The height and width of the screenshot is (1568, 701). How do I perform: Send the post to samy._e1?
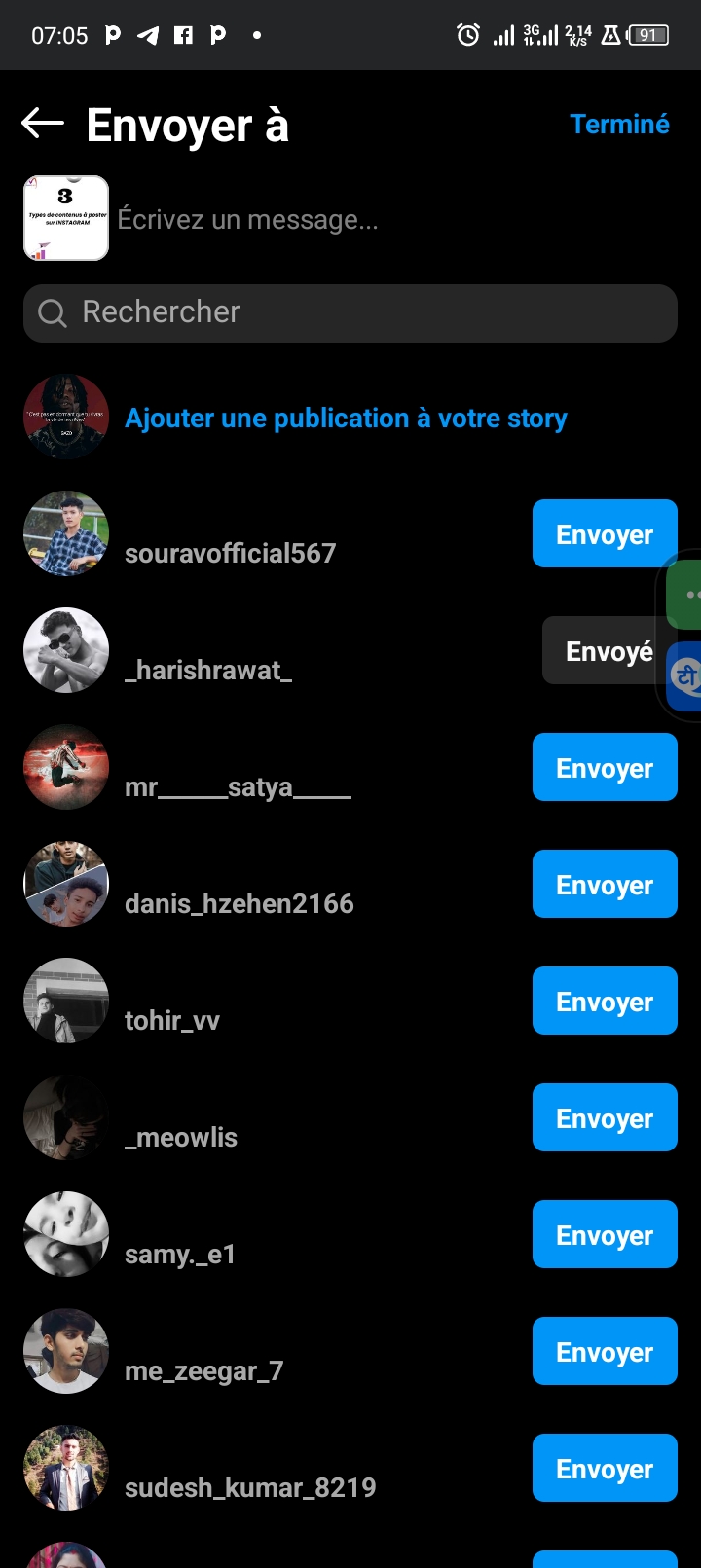[604, 1235]
